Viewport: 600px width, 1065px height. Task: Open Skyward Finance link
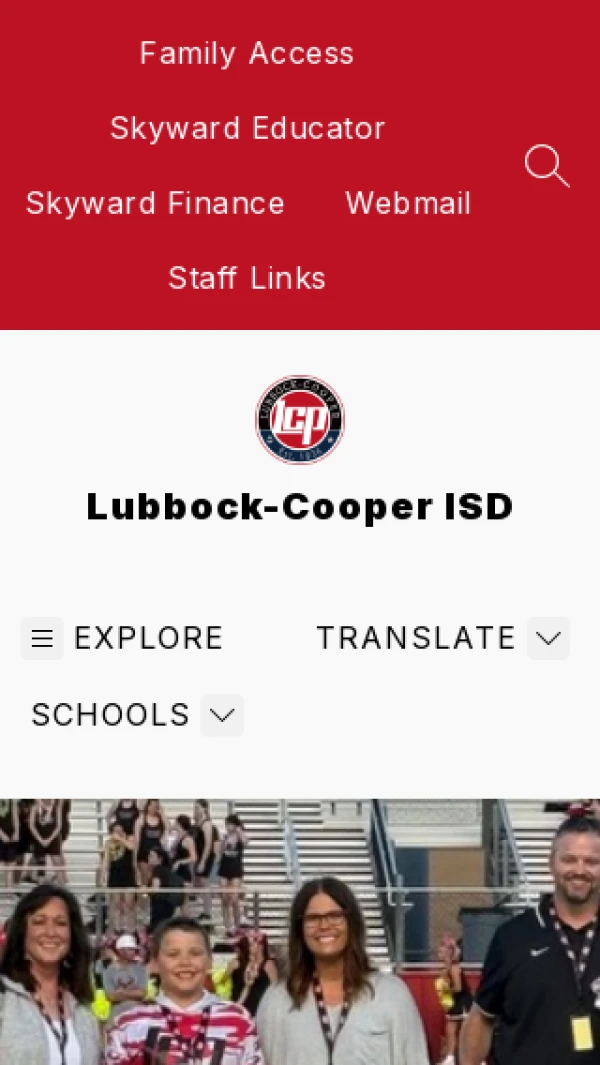[155, 203]
